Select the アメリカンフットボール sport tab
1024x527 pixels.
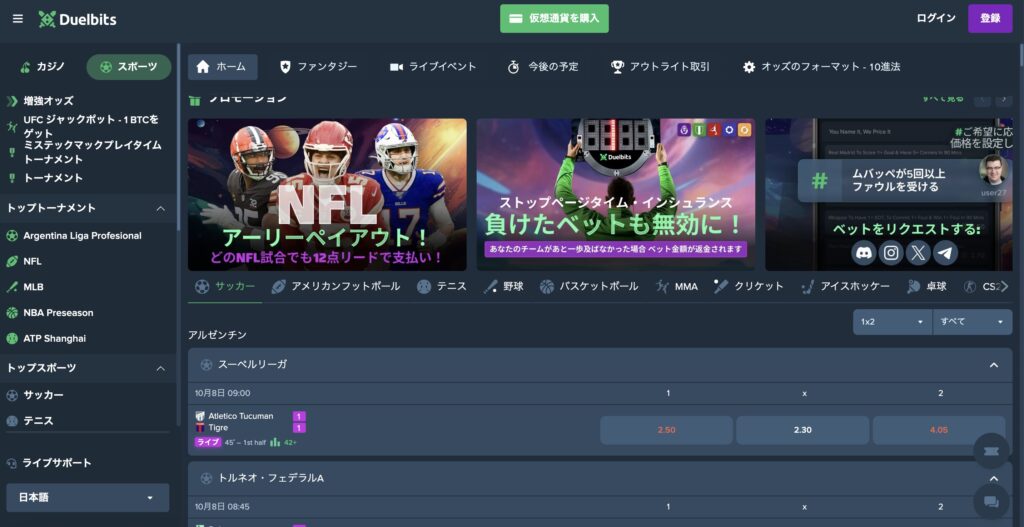coord(336,286)
